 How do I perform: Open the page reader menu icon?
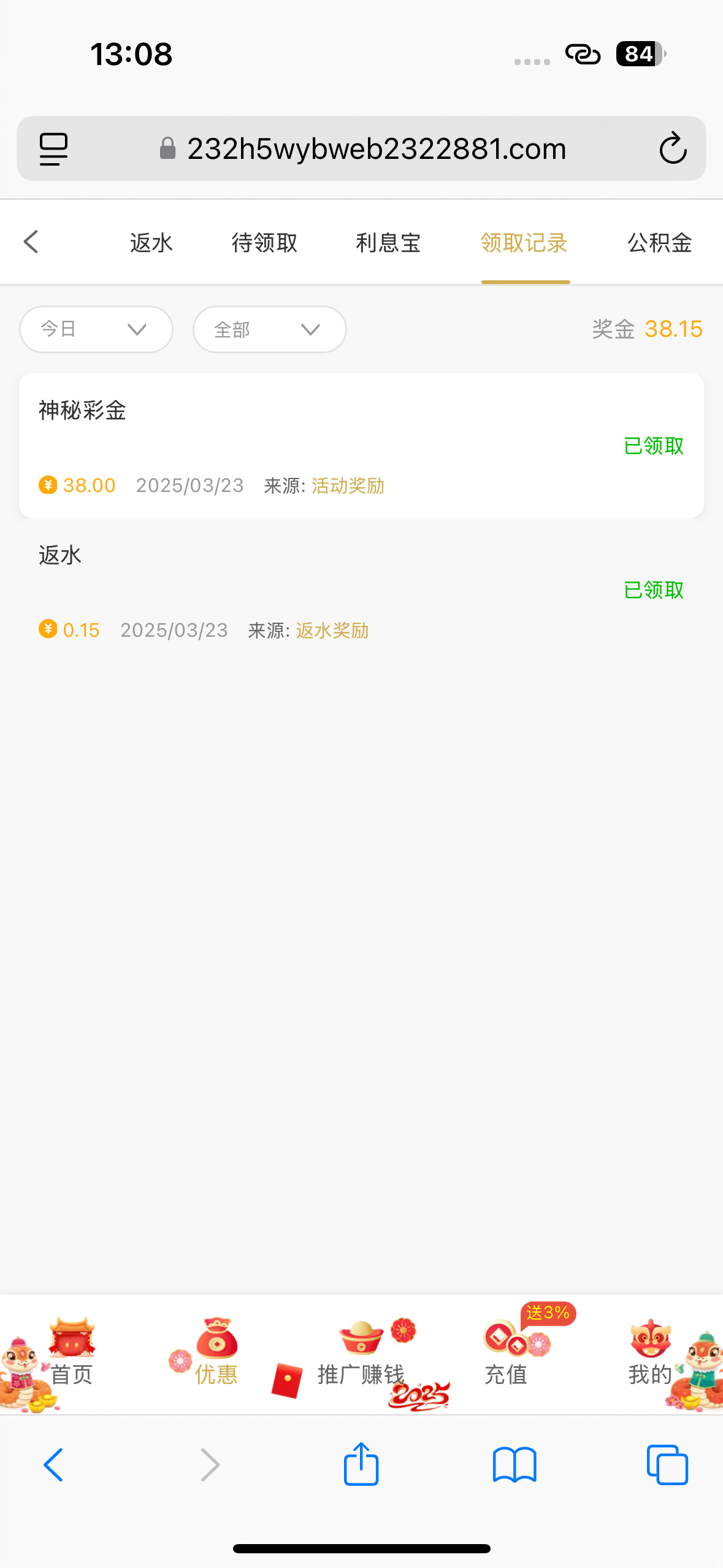point(54,148)
